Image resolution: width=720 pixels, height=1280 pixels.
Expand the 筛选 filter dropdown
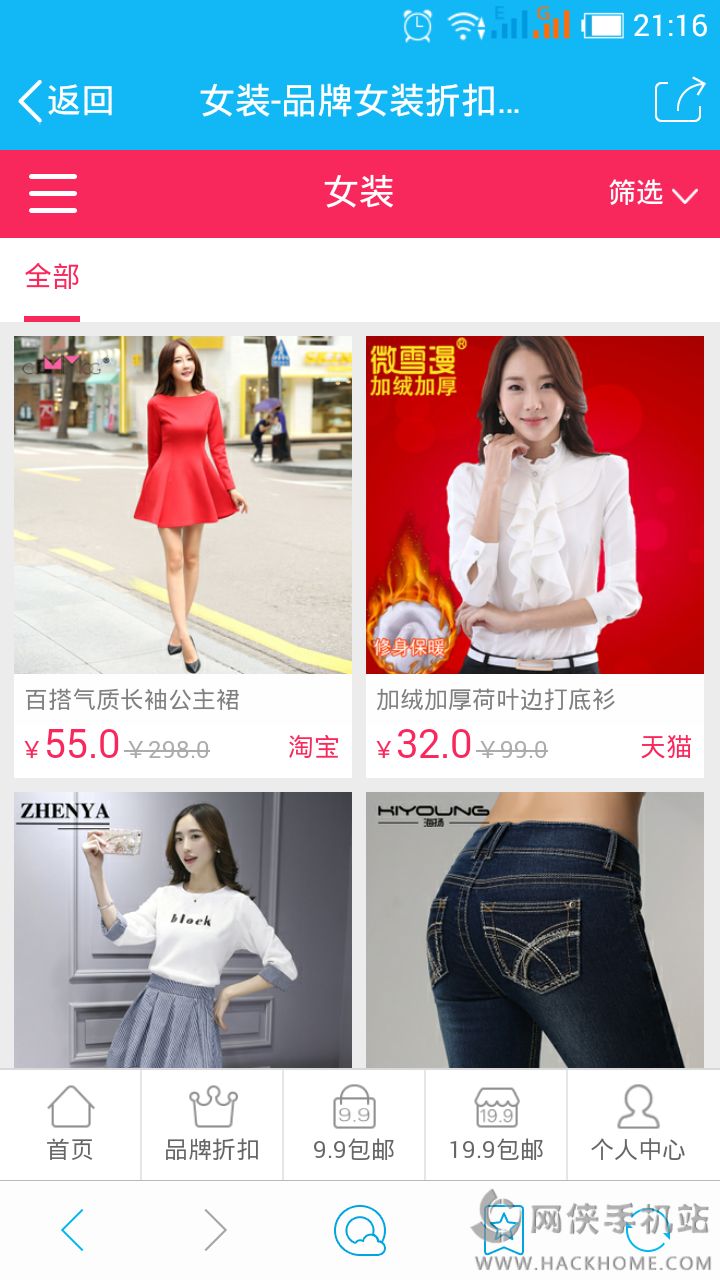(x=652, y=193)
